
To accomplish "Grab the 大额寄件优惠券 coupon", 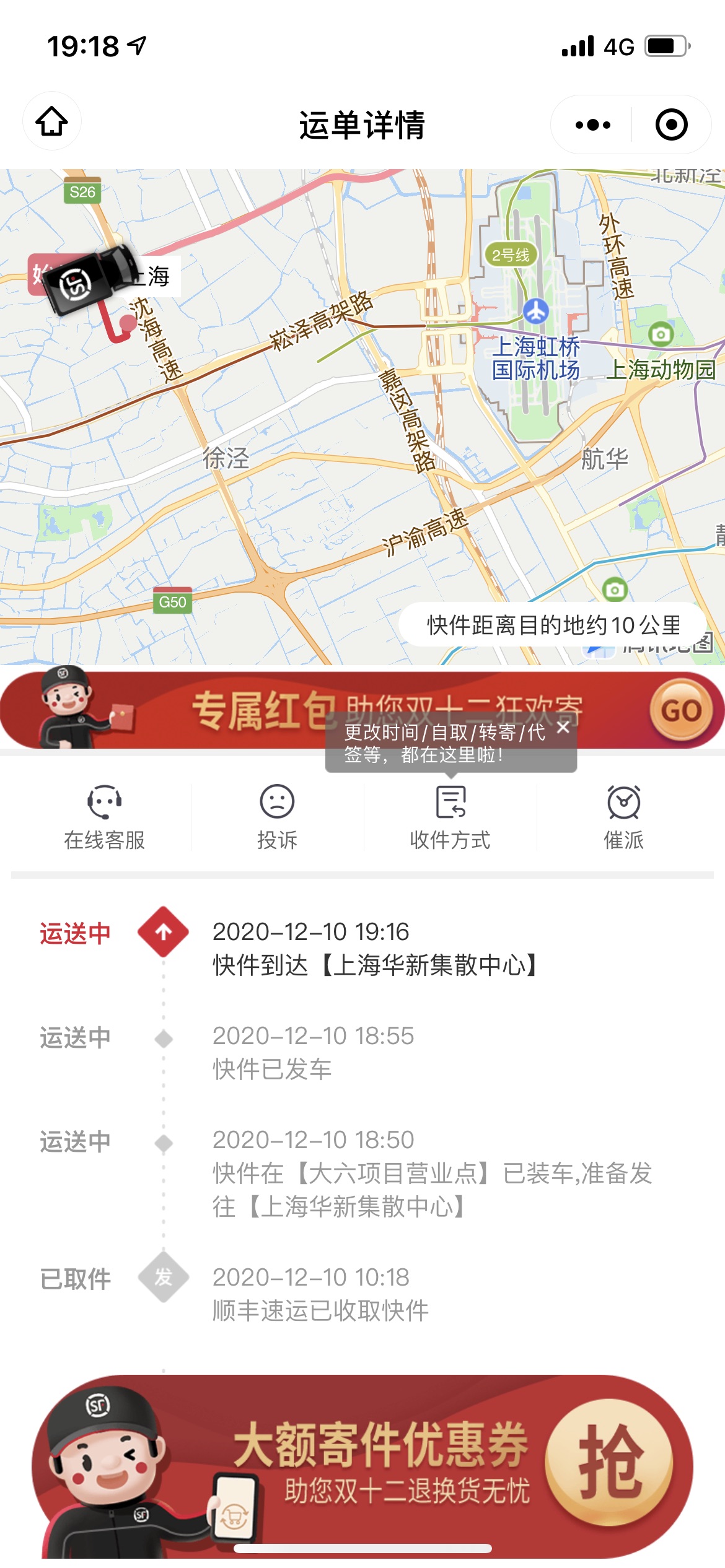I will pyautogui.click(x=609, y=1466).
